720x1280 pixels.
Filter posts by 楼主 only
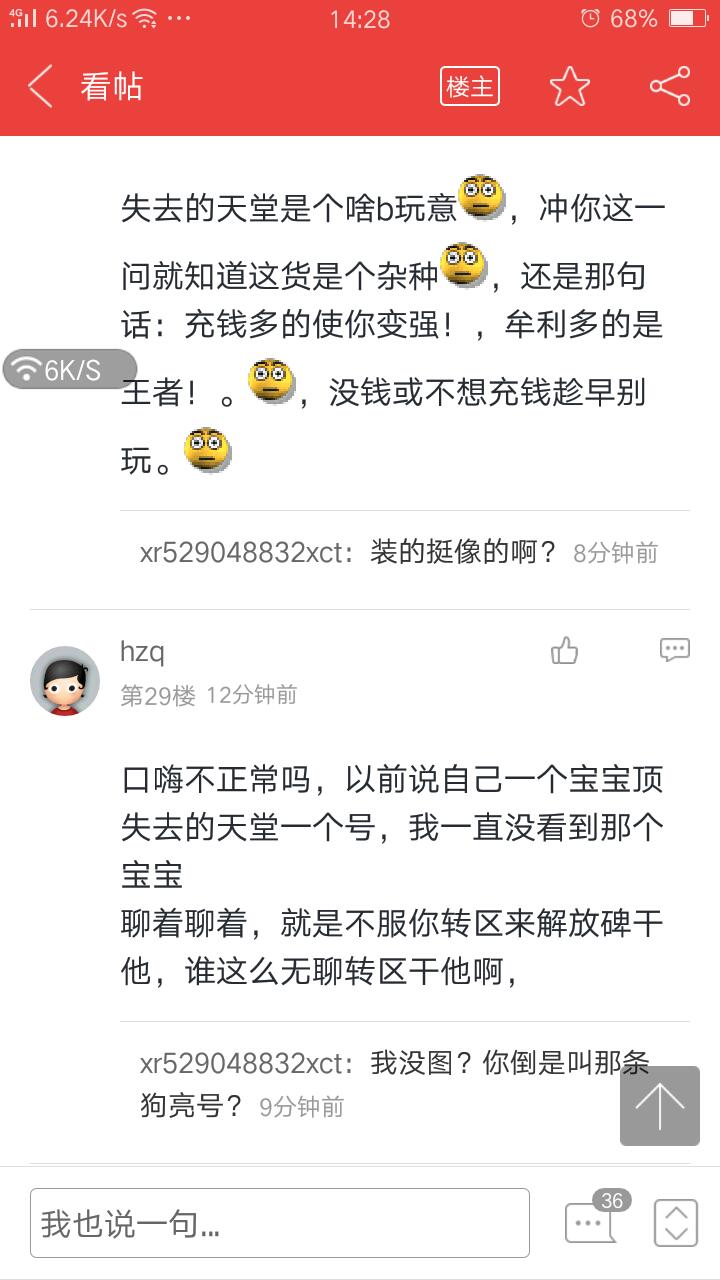click(469, 87)
